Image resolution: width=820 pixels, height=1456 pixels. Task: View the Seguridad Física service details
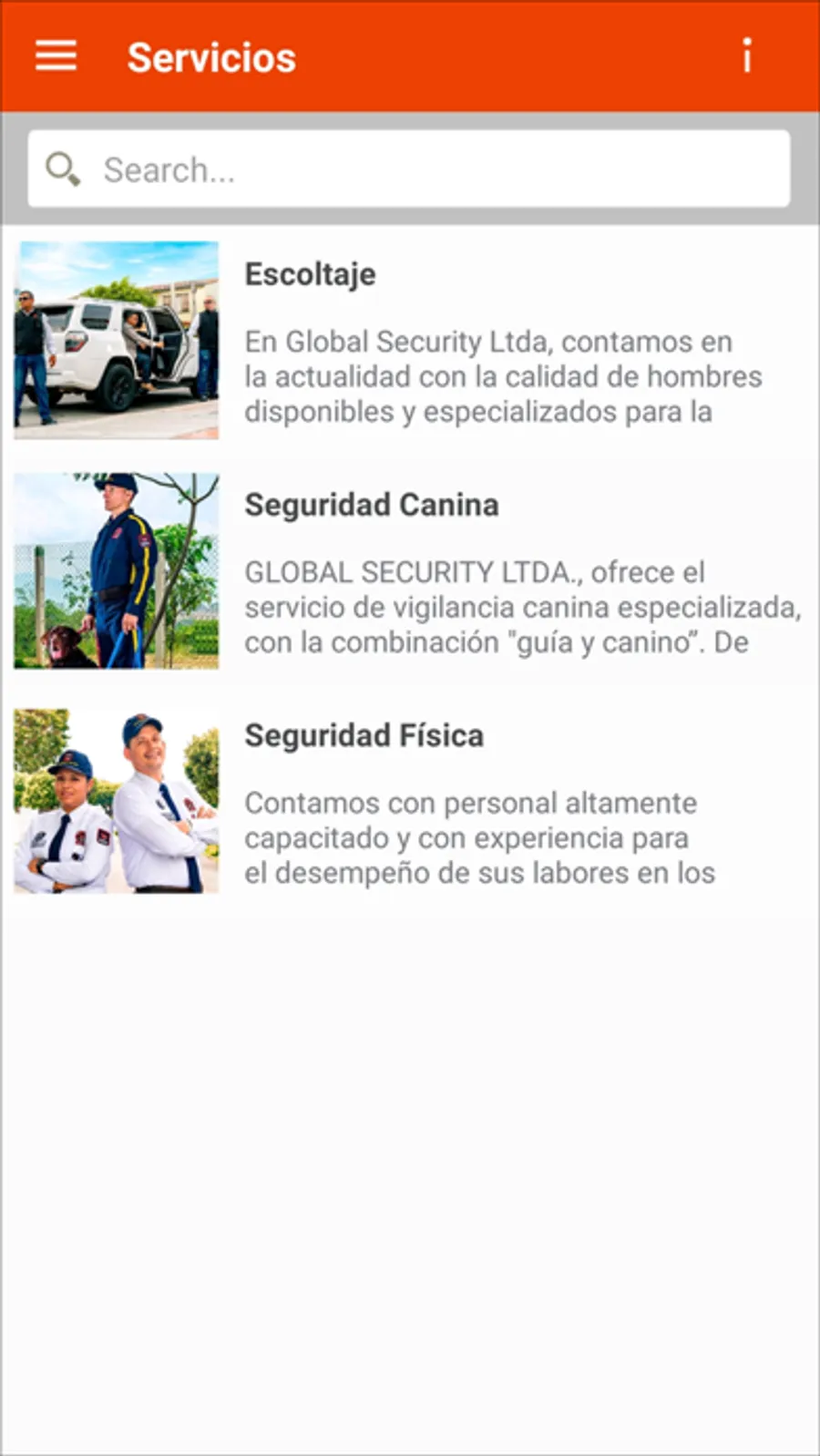point(410,802)
